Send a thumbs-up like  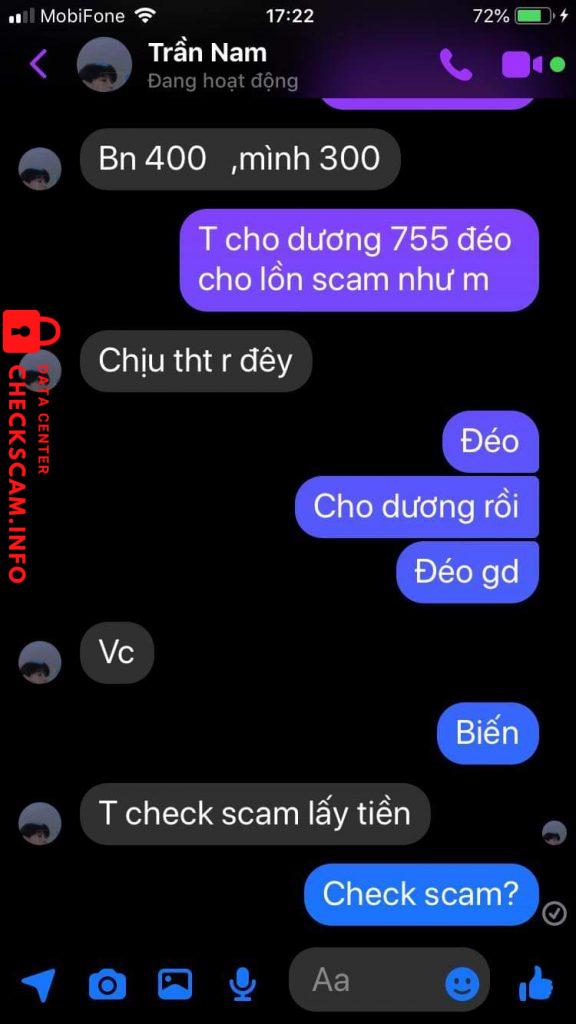click(x=536, y=983)
